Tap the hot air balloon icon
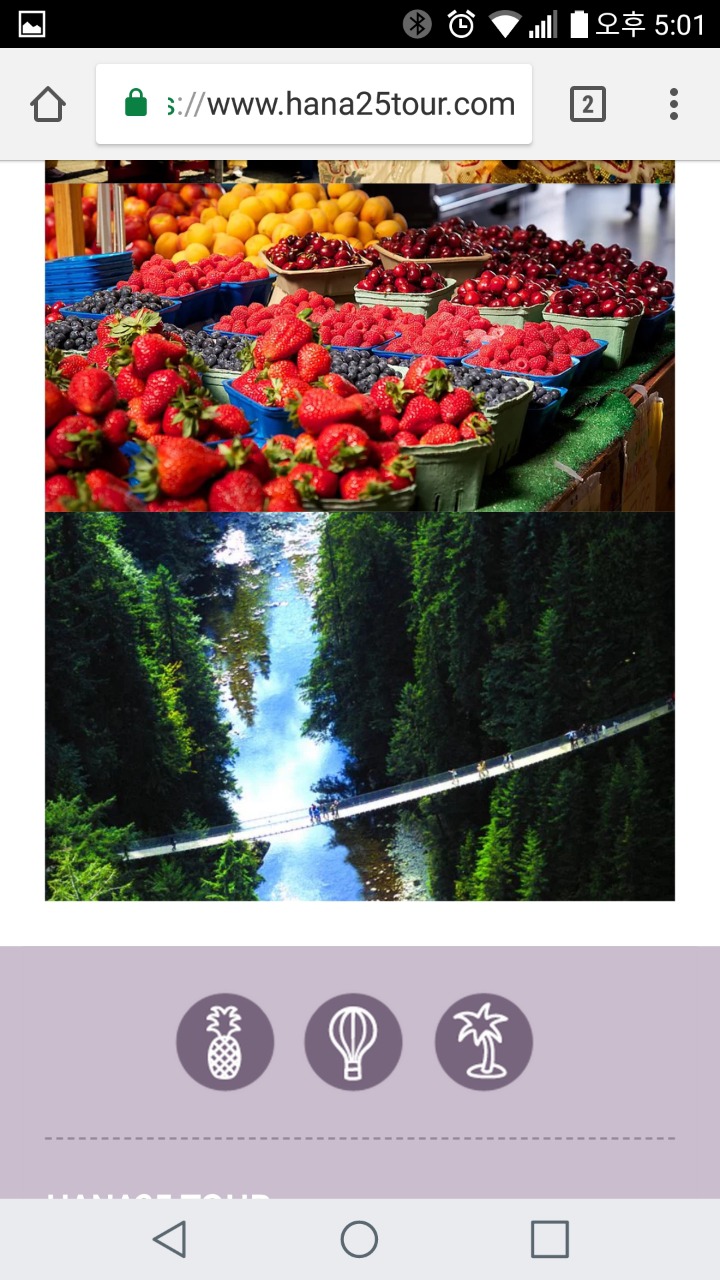720x1280 pixels. 353,1041
